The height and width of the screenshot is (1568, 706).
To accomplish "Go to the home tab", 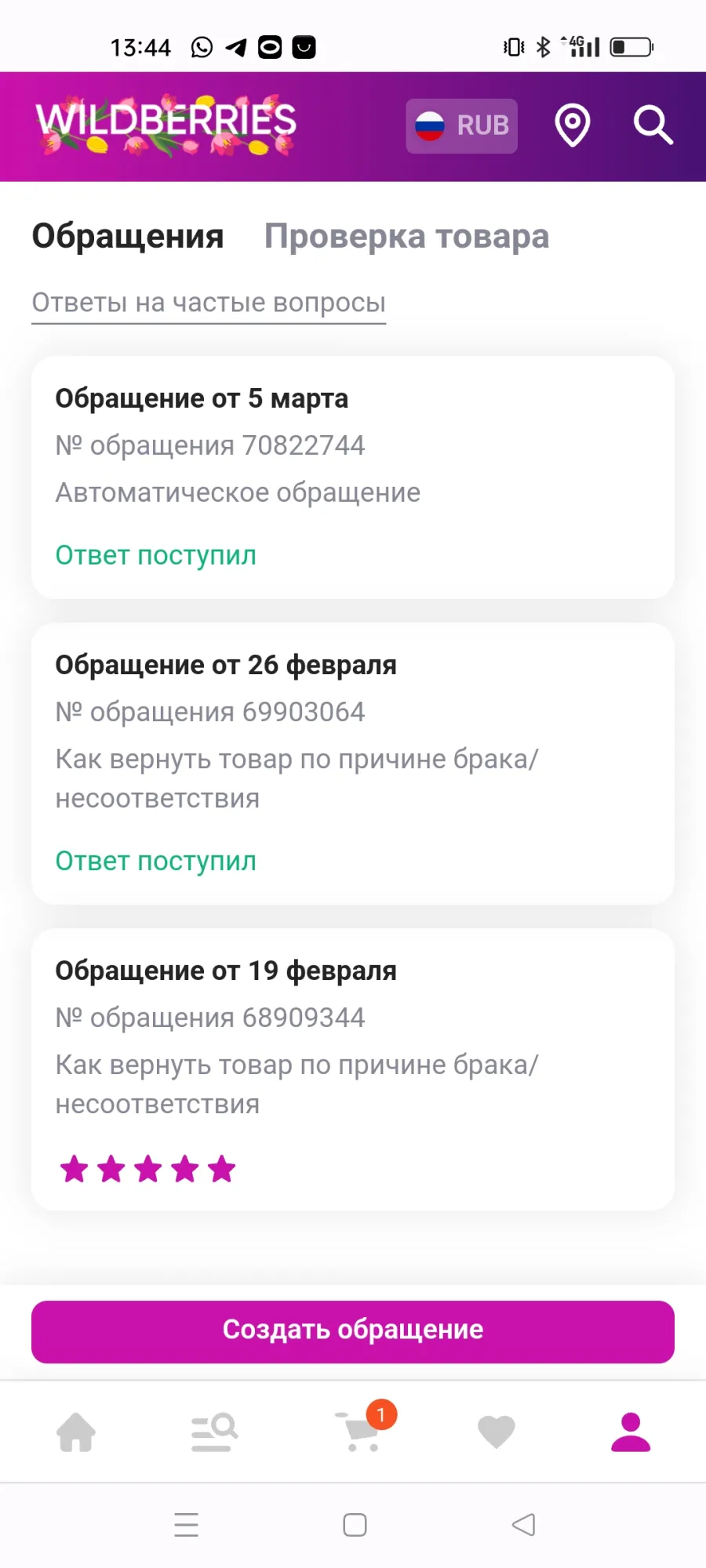I will (x=76, y=1432).
